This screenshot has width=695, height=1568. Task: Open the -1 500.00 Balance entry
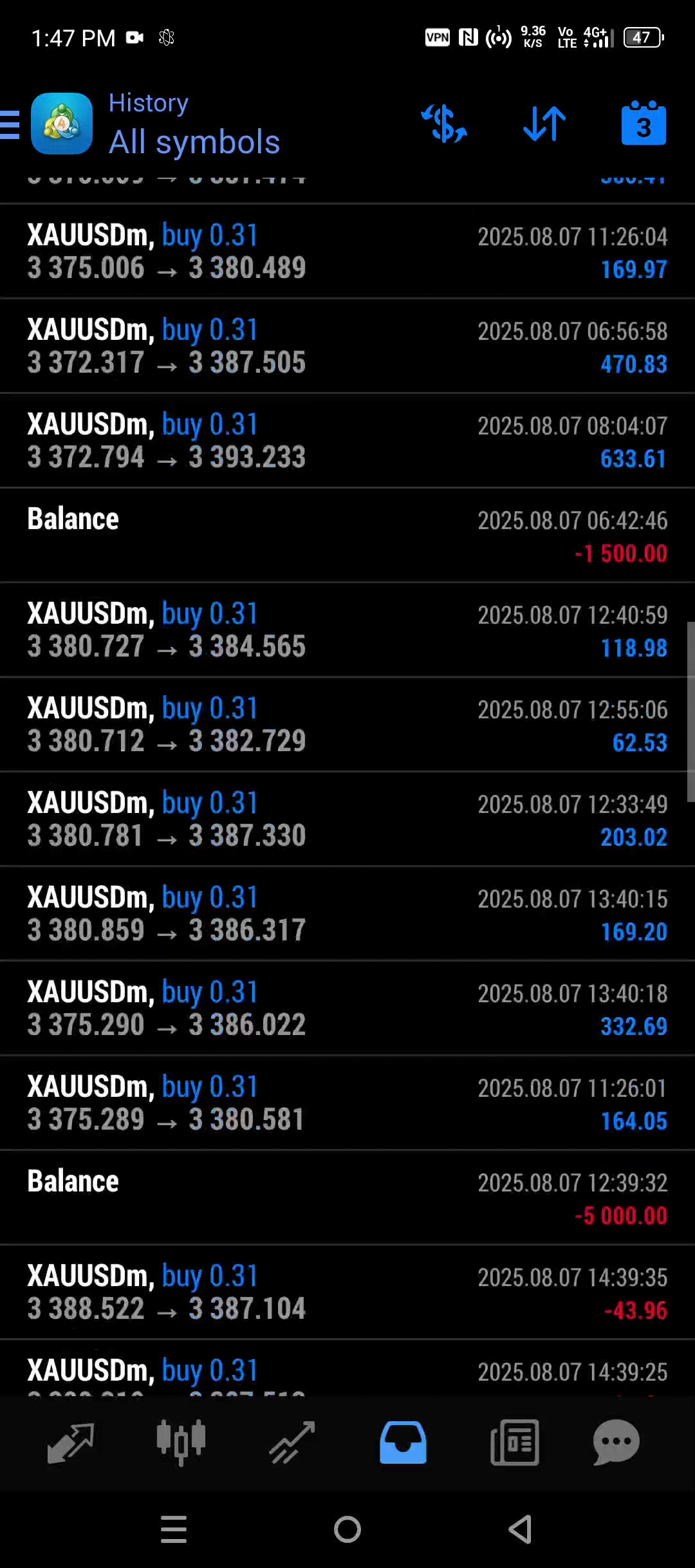[347, 536]
